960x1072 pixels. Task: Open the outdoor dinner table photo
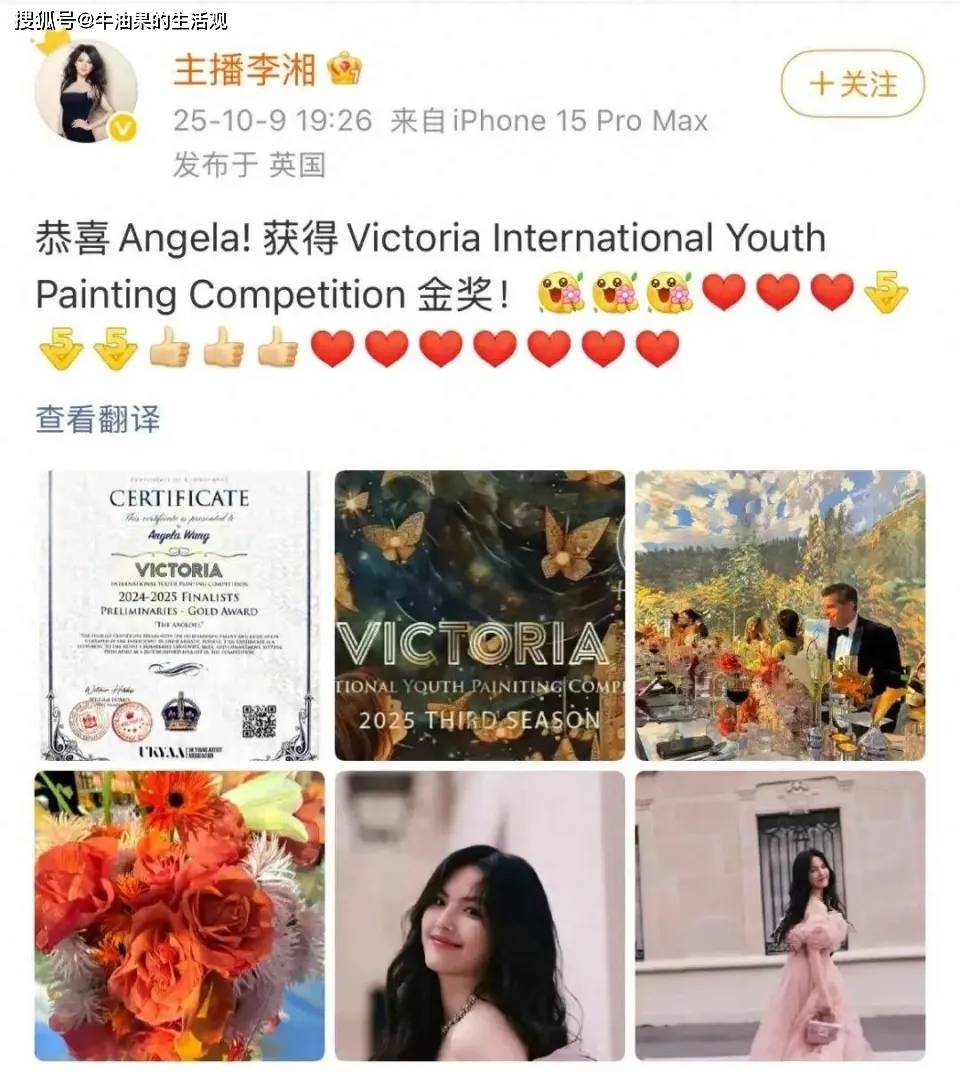pos(780,615)
